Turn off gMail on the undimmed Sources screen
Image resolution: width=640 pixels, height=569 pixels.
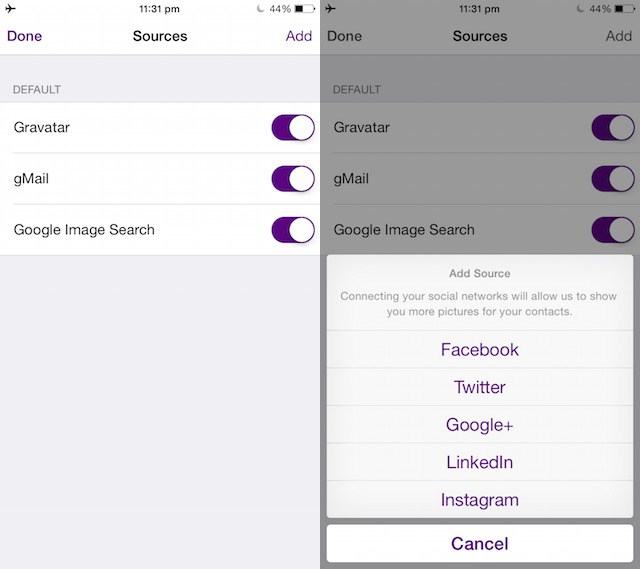tap(293, 179)
